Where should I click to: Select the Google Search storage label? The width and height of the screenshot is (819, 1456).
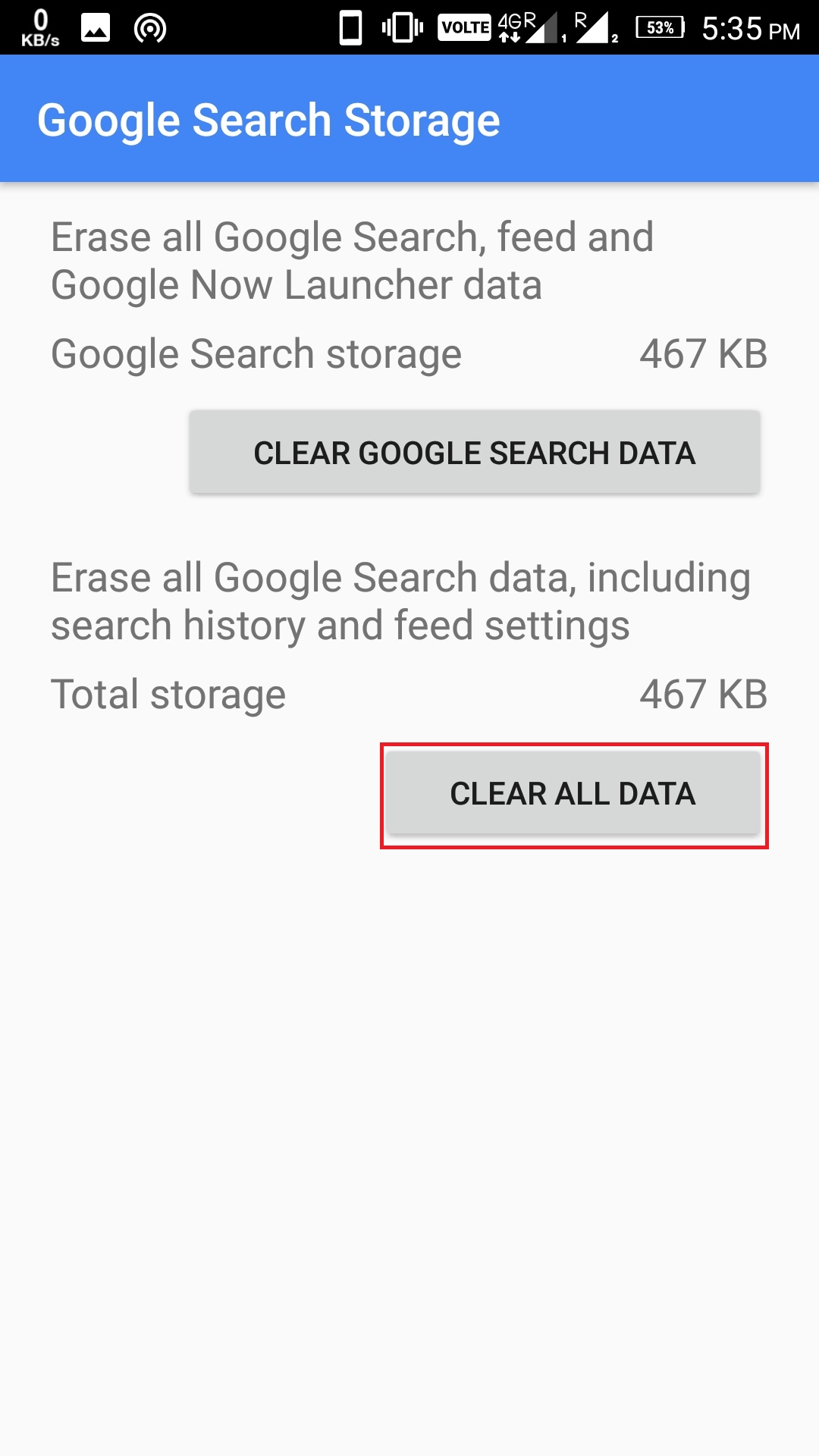point(256,353)
